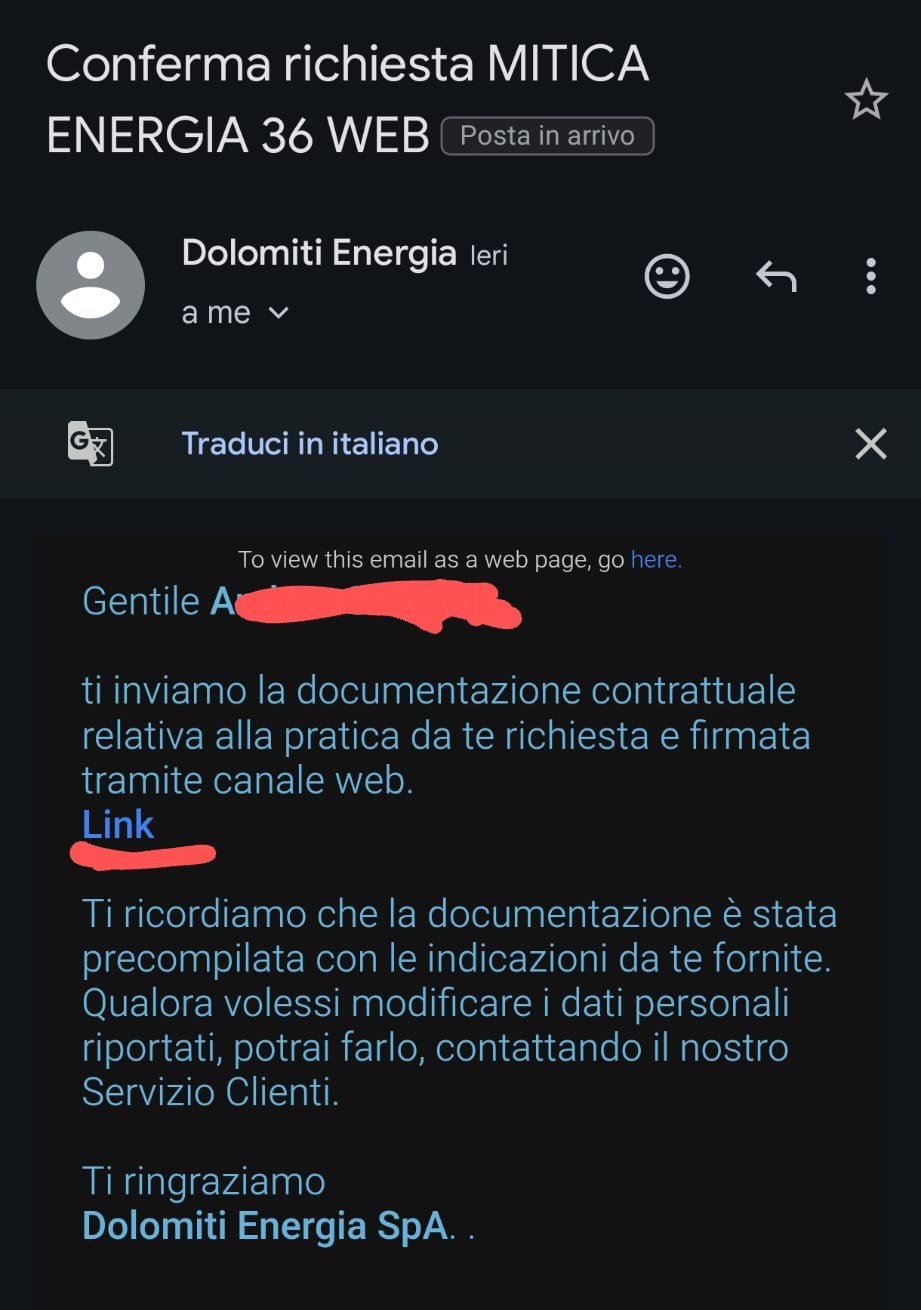The image size is (921, 1310).
Task: Translate the email via "Traduci in italiano"
Action: point(310,443)
